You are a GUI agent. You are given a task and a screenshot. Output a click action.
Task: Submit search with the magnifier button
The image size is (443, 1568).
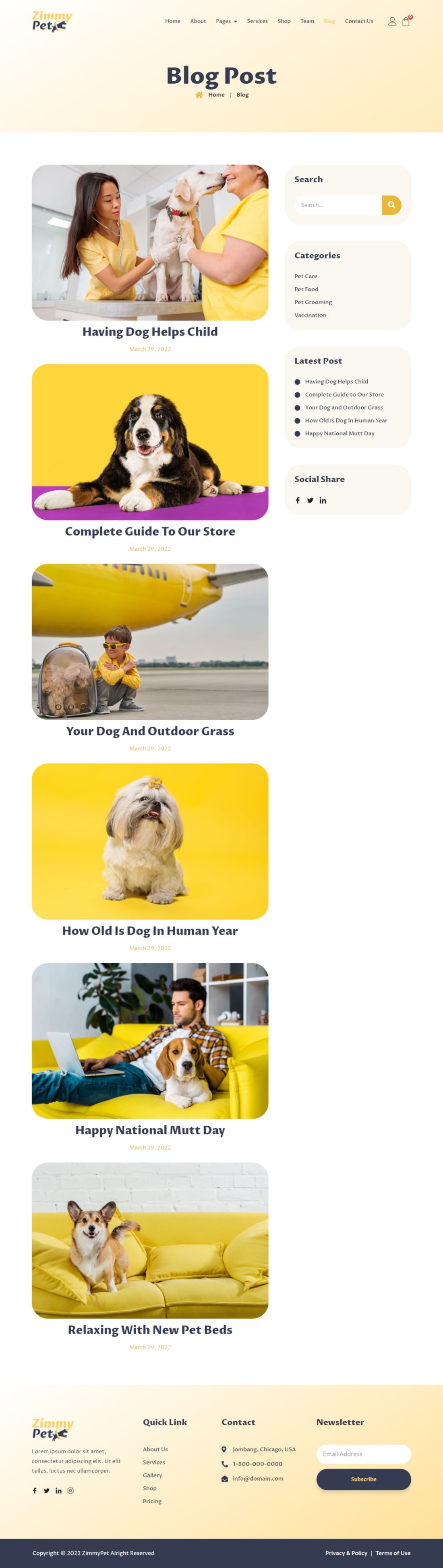click(391, 205)
